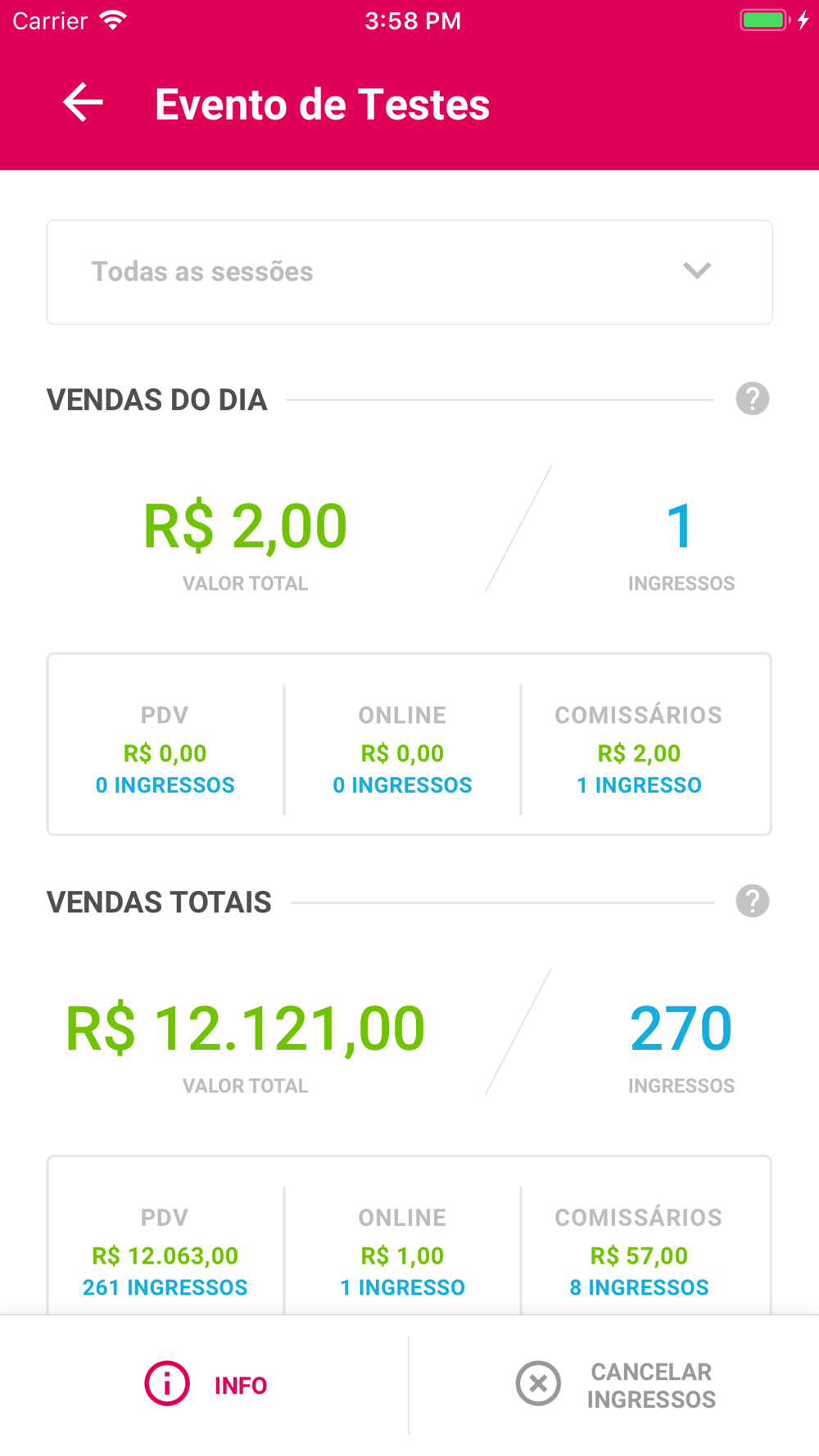819x1456 pixels.
Task: Go back using the top-left arrow
Action: tap(83, 103)
